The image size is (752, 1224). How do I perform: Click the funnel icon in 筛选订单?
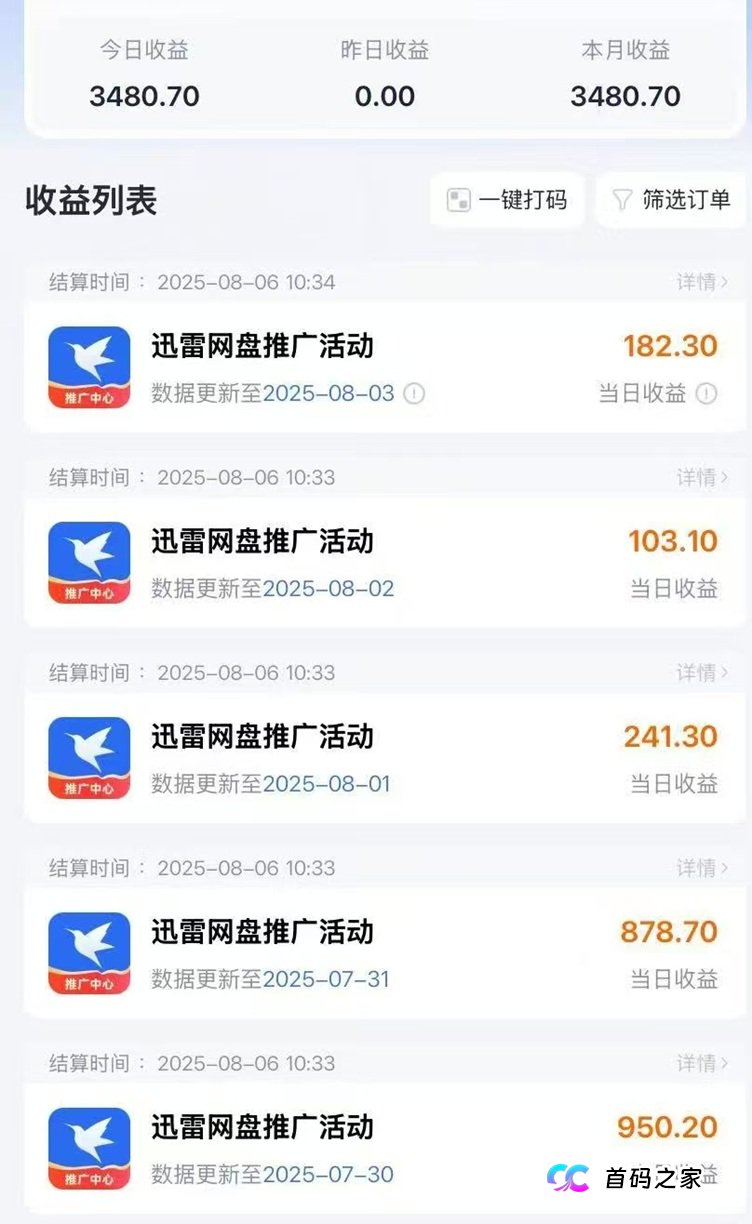[624, 199]
